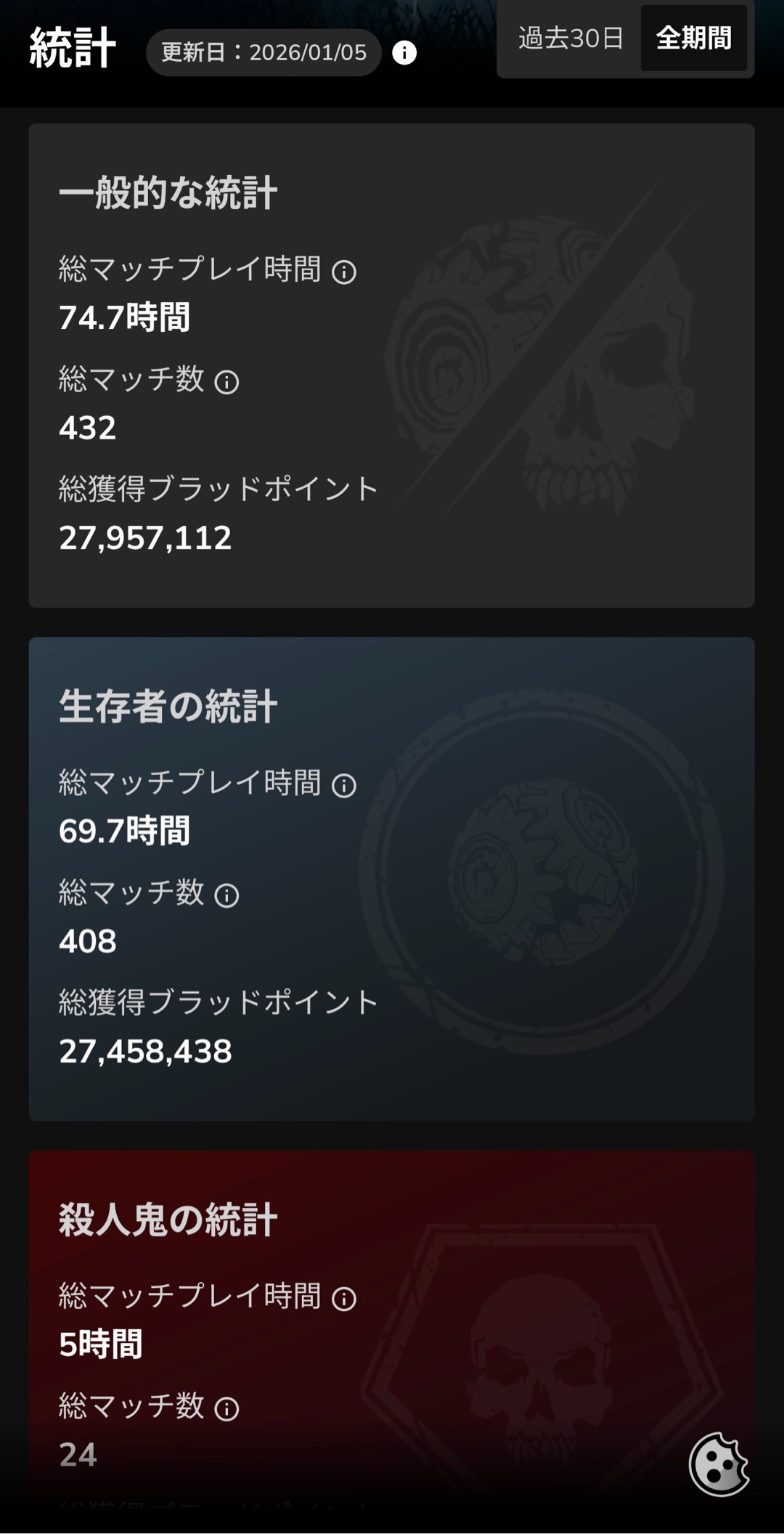Select the 全期間 all-time tab
Screen dimensions: 784x1534
point(693,38)
